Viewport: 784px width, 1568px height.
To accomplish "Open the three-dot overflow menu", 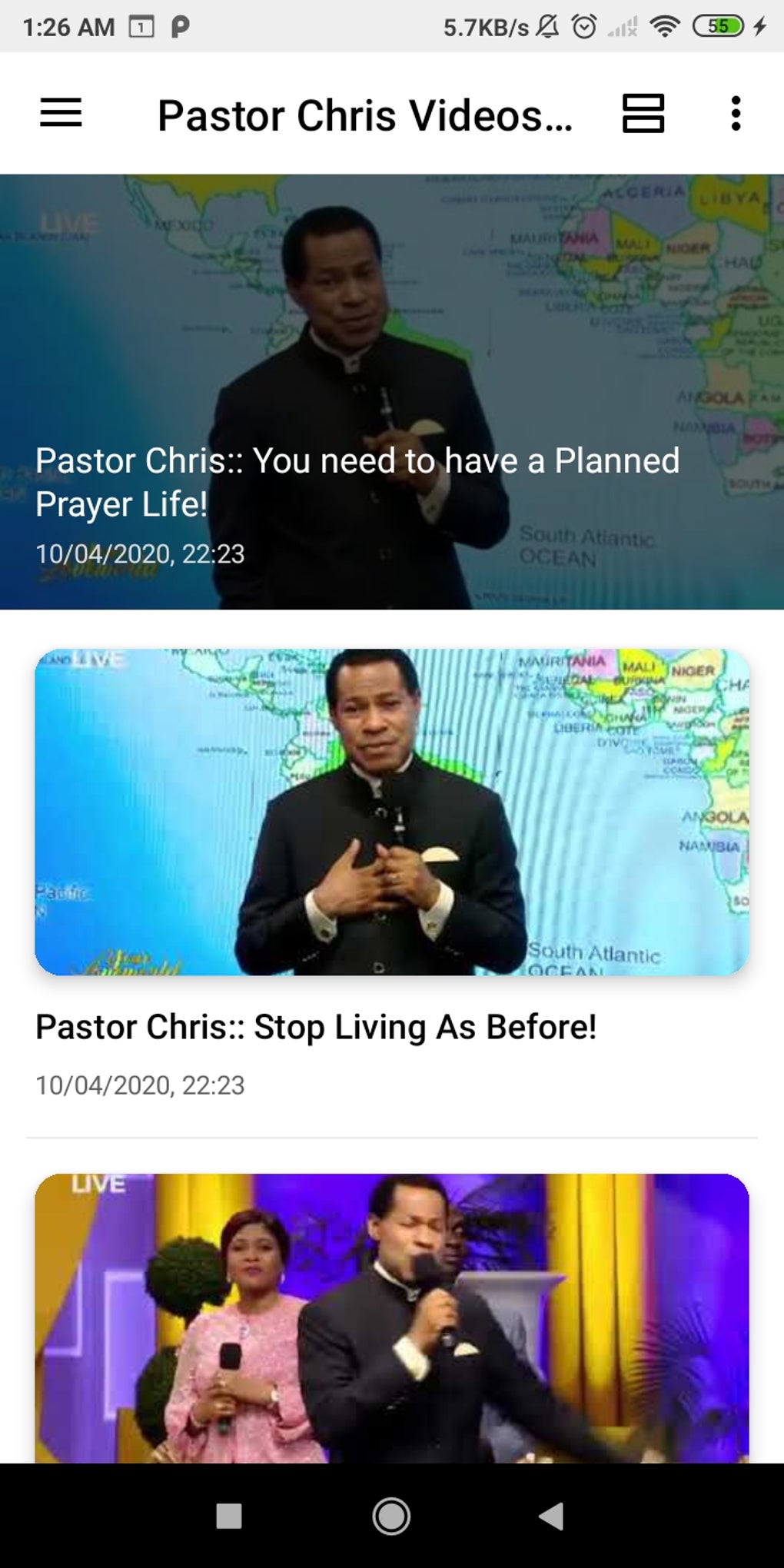I will tap(736, 113).
